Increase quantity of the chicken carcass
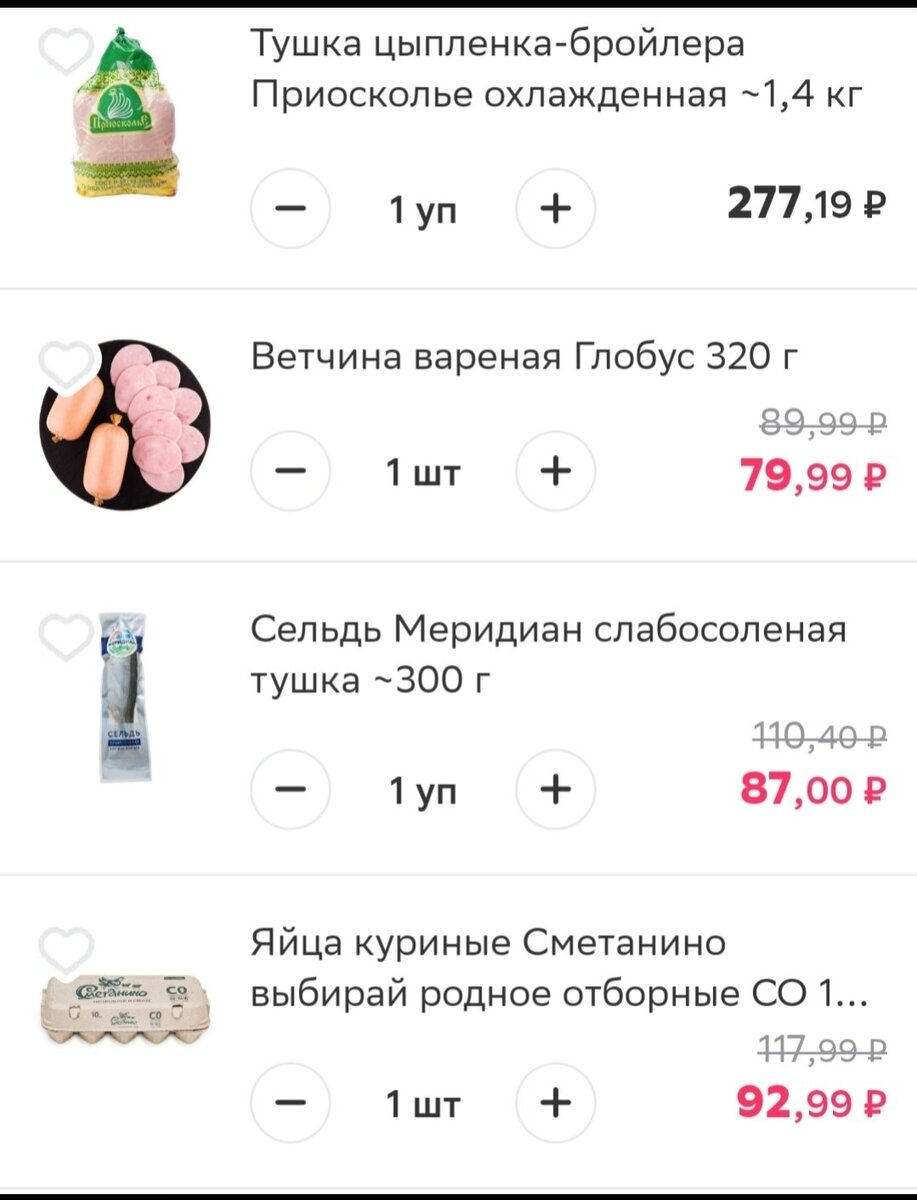Viewport: 917px width, 1200px height. click(x=555, y=209)
